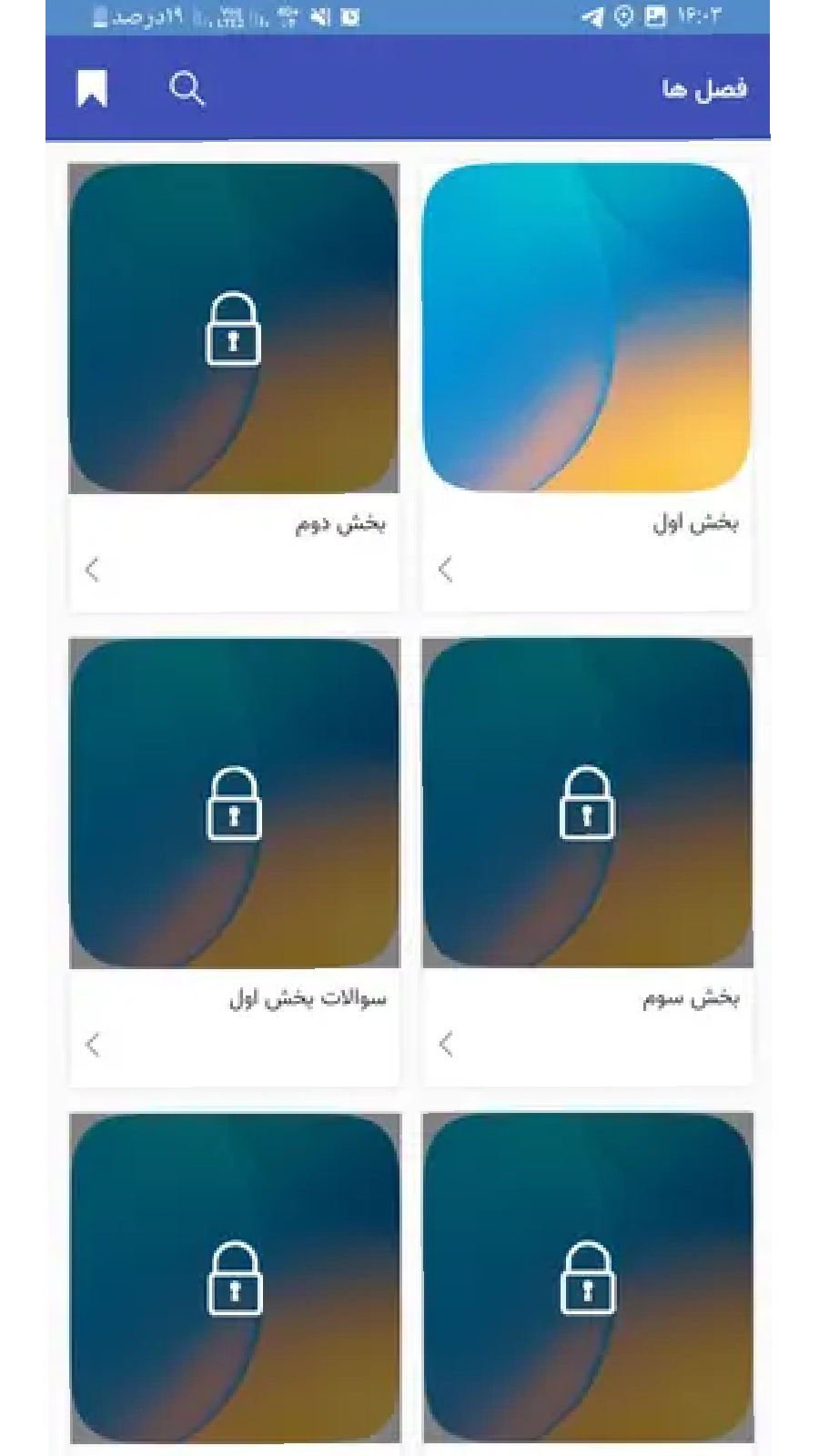
Task: Tap the arrow under بخش سوم
Action: [445, 1044]
